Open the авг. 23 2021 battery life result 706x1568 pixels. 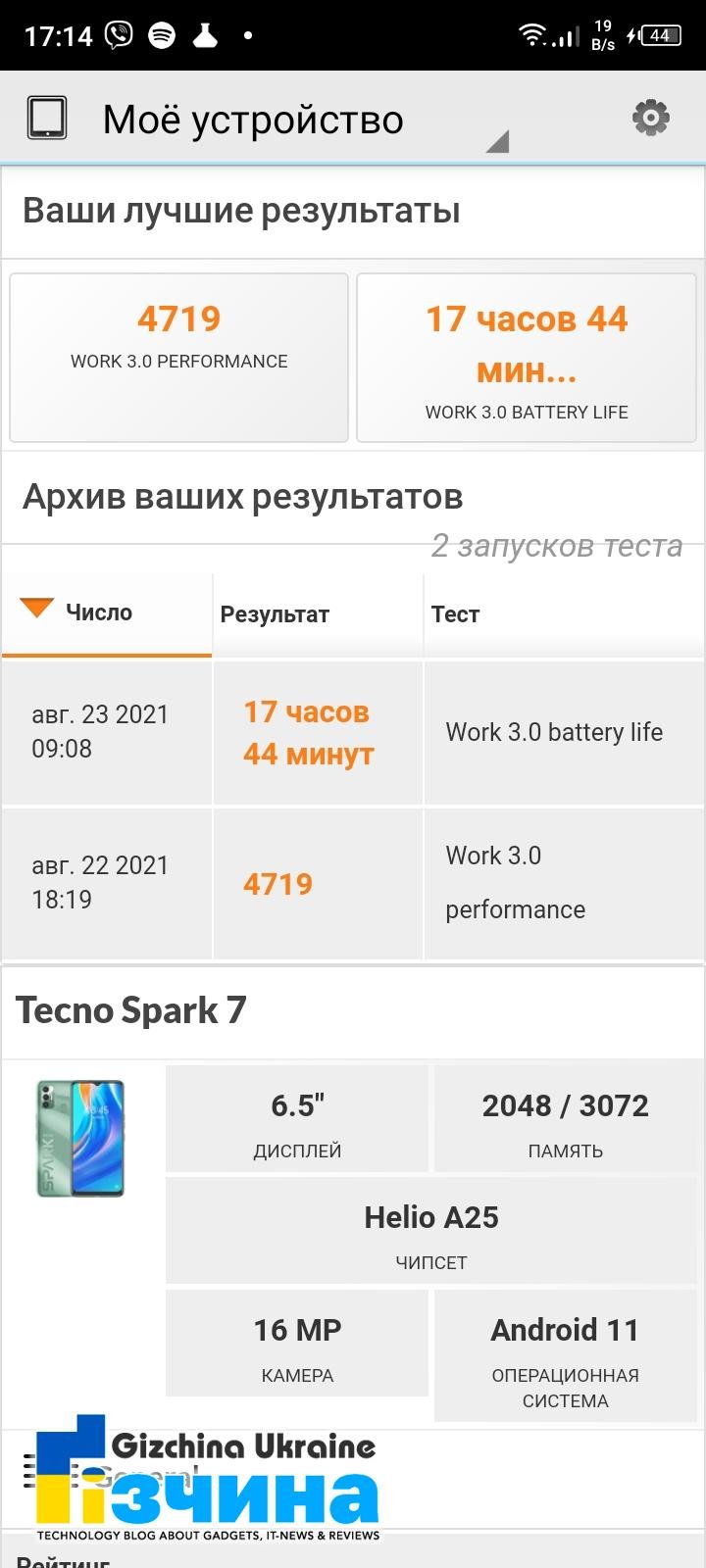click(x=353, y=733)
